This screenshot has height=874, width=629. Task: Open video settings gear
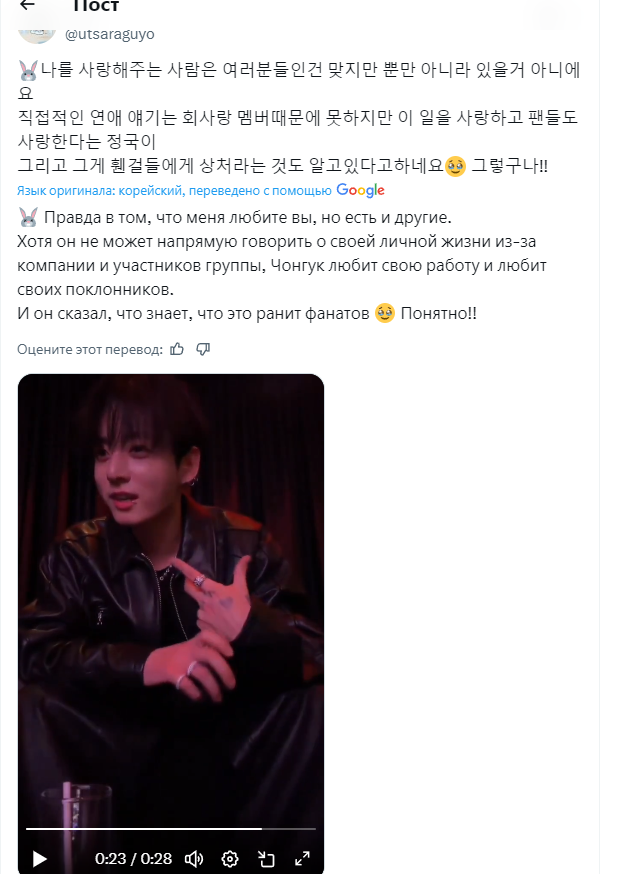[230, 858]
